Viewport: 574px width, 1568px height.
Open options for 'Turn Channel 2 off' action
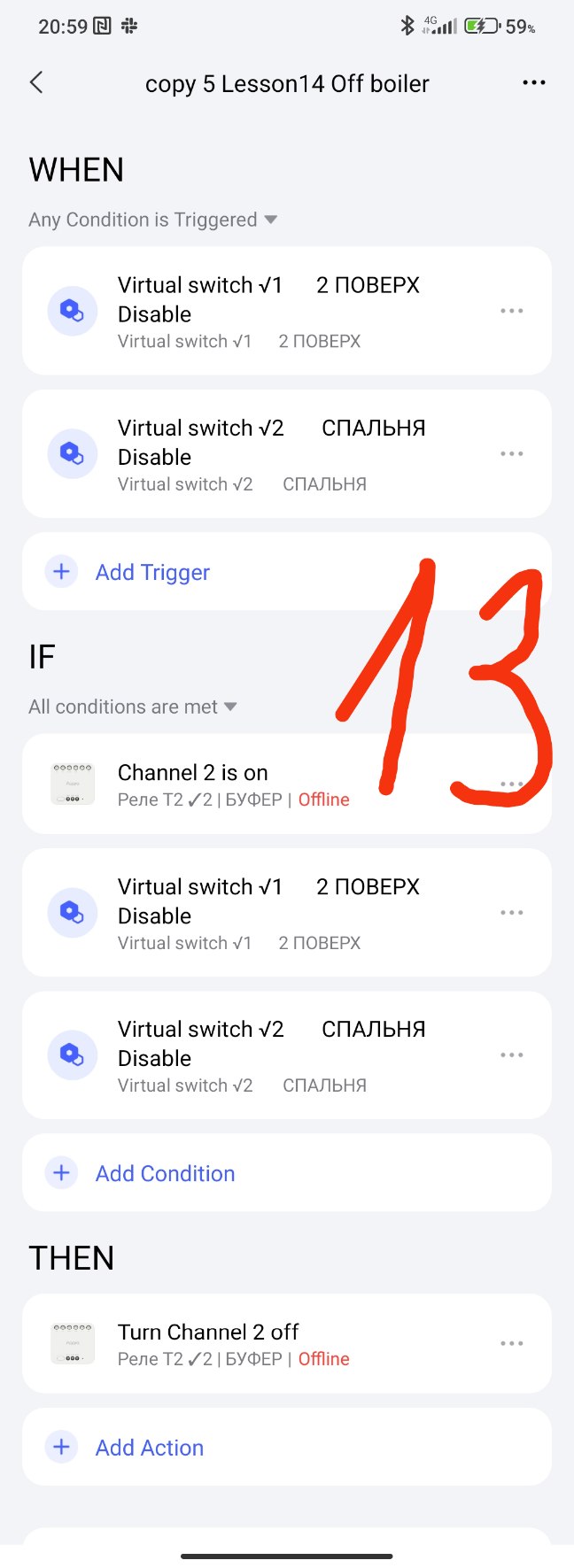pyautogui.click(x=511, y=1343)
